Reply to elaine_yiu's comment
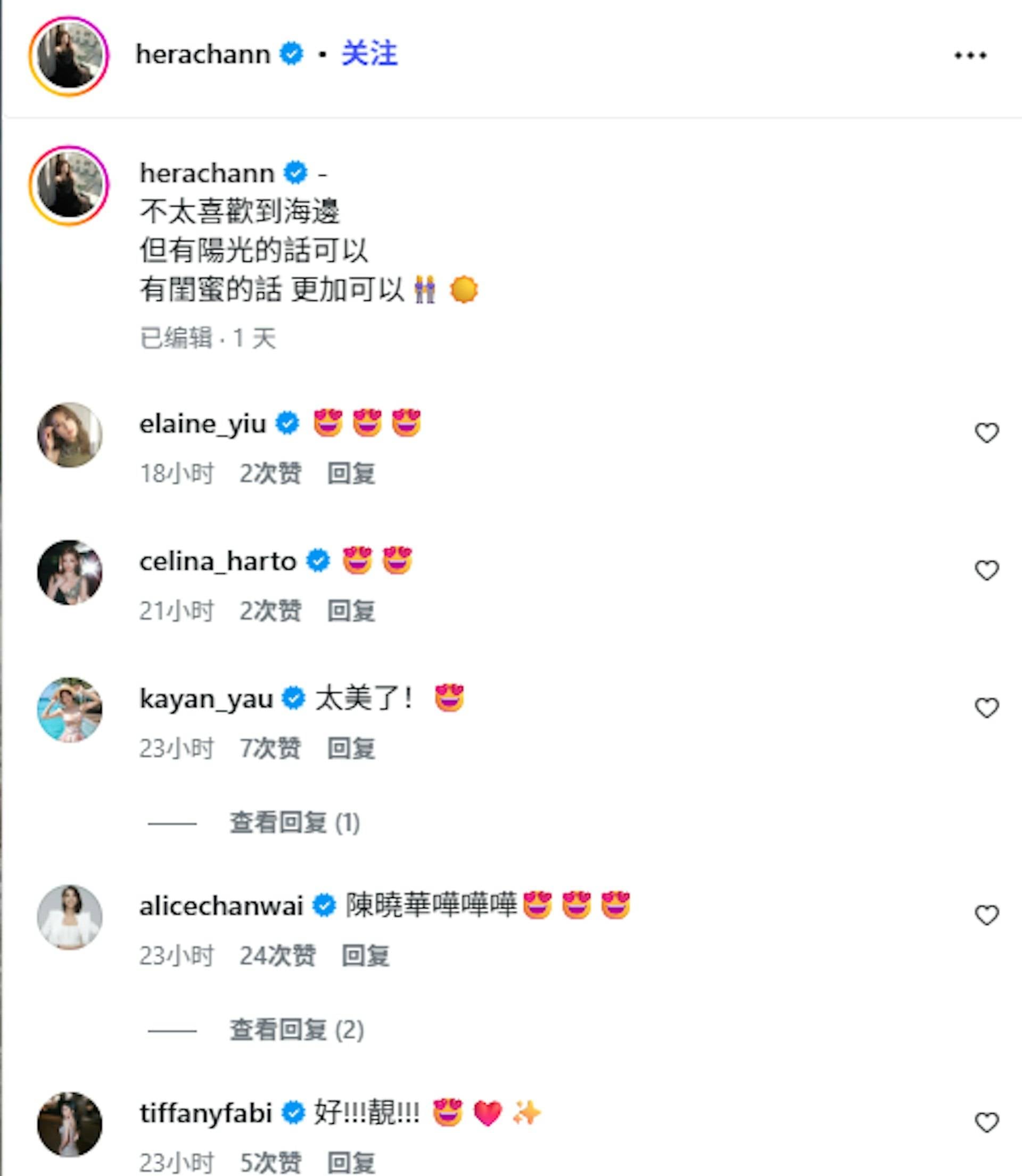 351,473
